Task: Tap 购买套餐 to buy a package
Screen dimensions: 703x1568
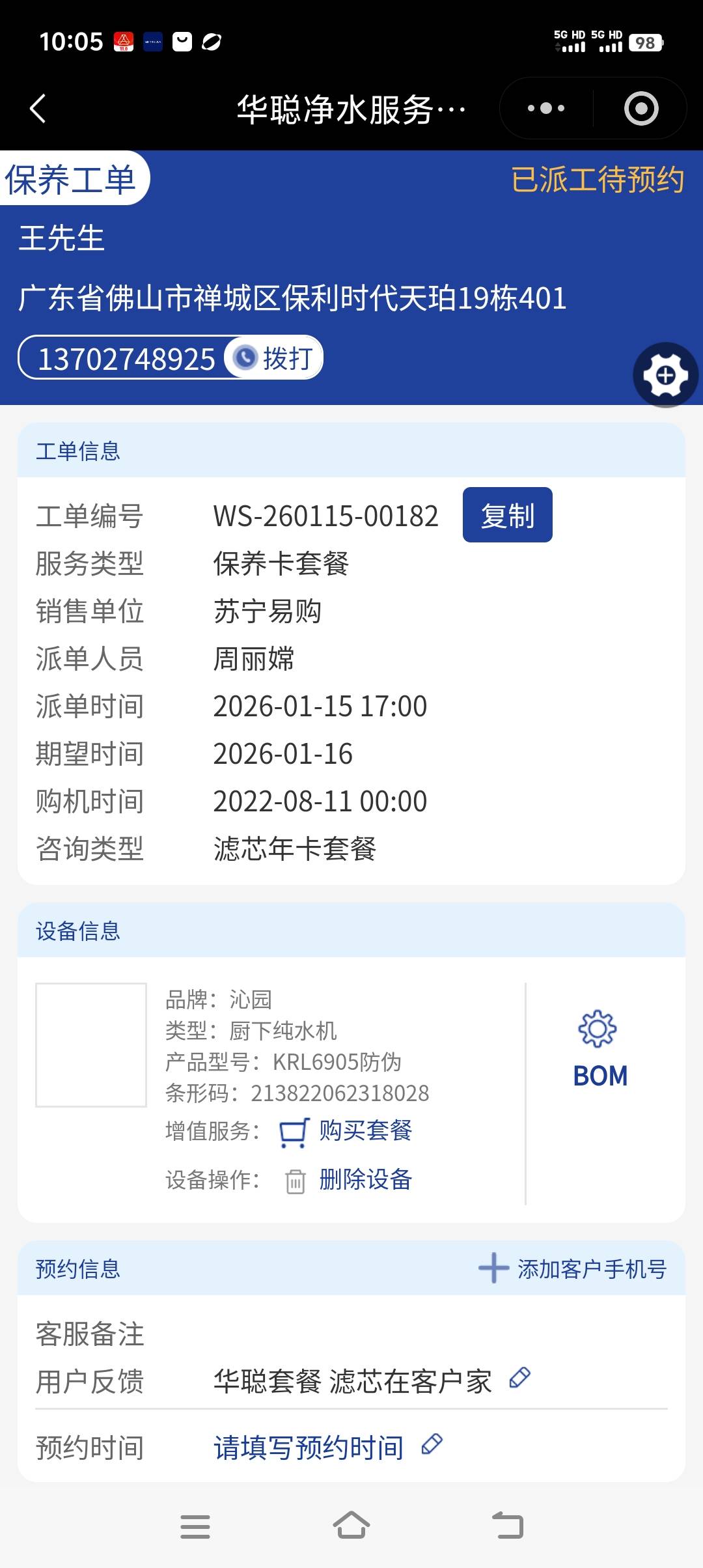Action: pyautogui.click(x=365, y=1131)
